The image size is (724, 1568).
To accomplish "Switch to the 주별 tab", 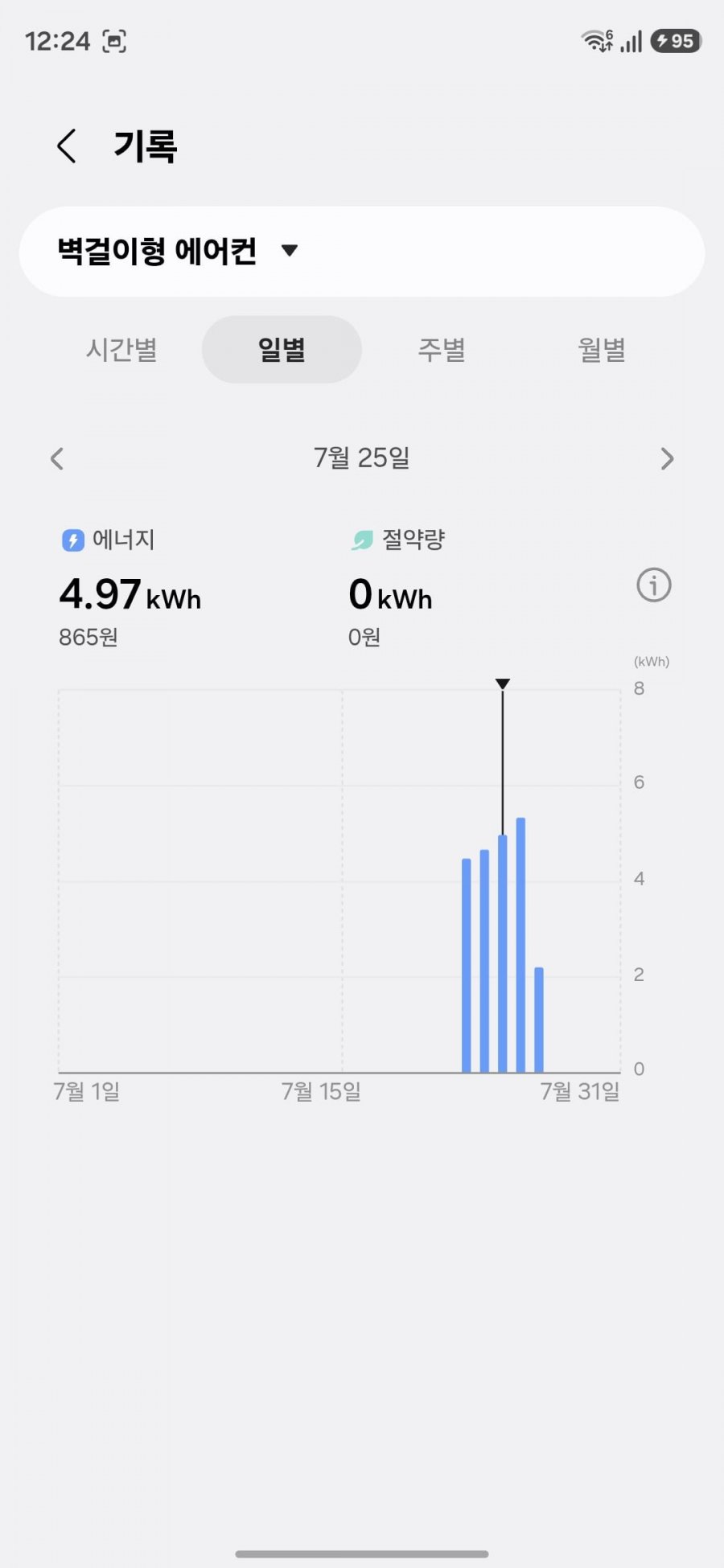I will tap(442, 350).
